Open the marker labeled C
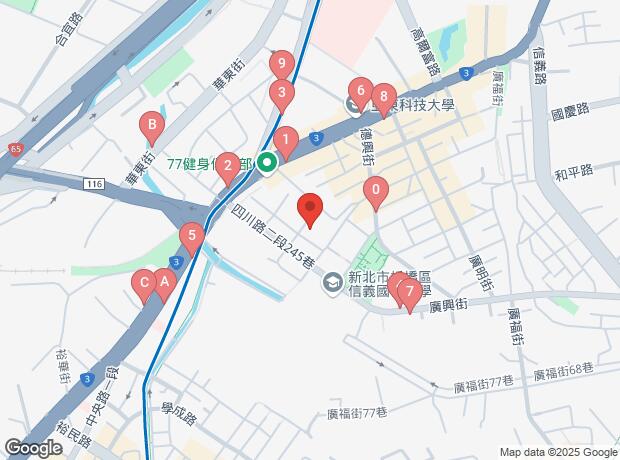620x460 pixels. coord(144,283)
